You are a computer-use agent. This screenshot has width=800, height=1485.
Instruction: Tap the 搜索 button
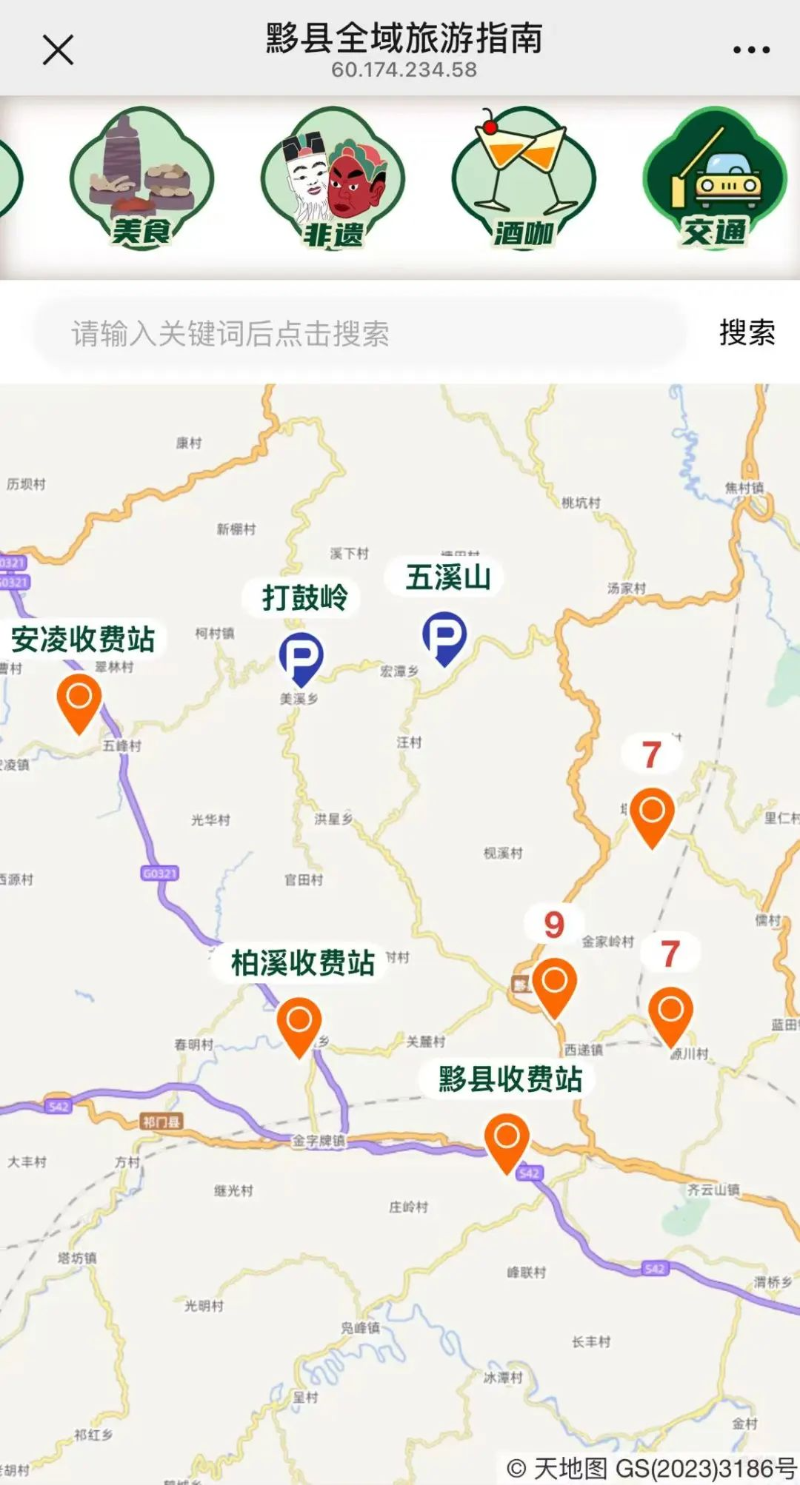tap(747, 333)
